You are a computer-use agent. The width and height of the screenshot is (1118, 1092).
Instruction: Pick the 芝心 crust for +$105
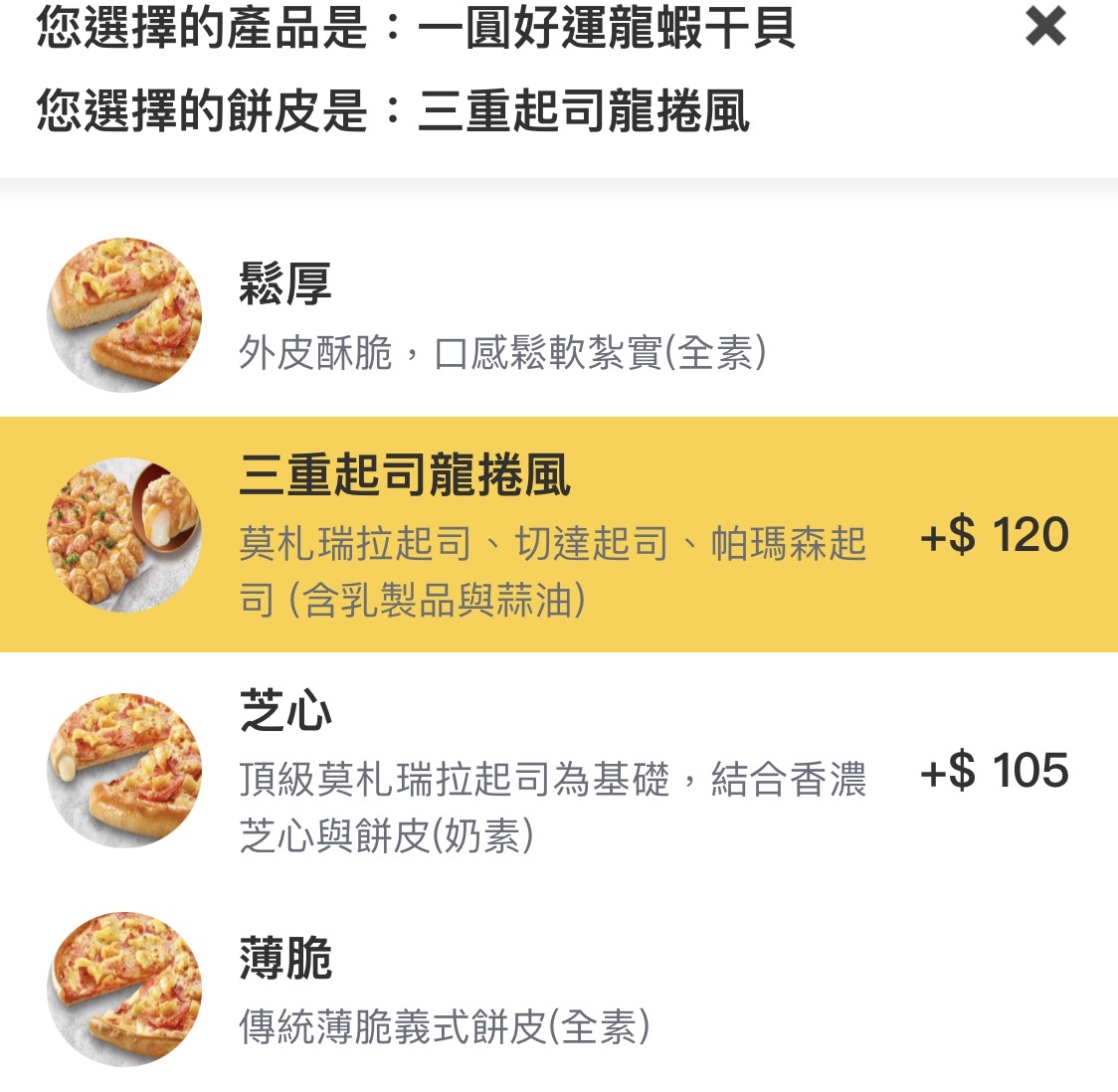[x=557, y=772]
